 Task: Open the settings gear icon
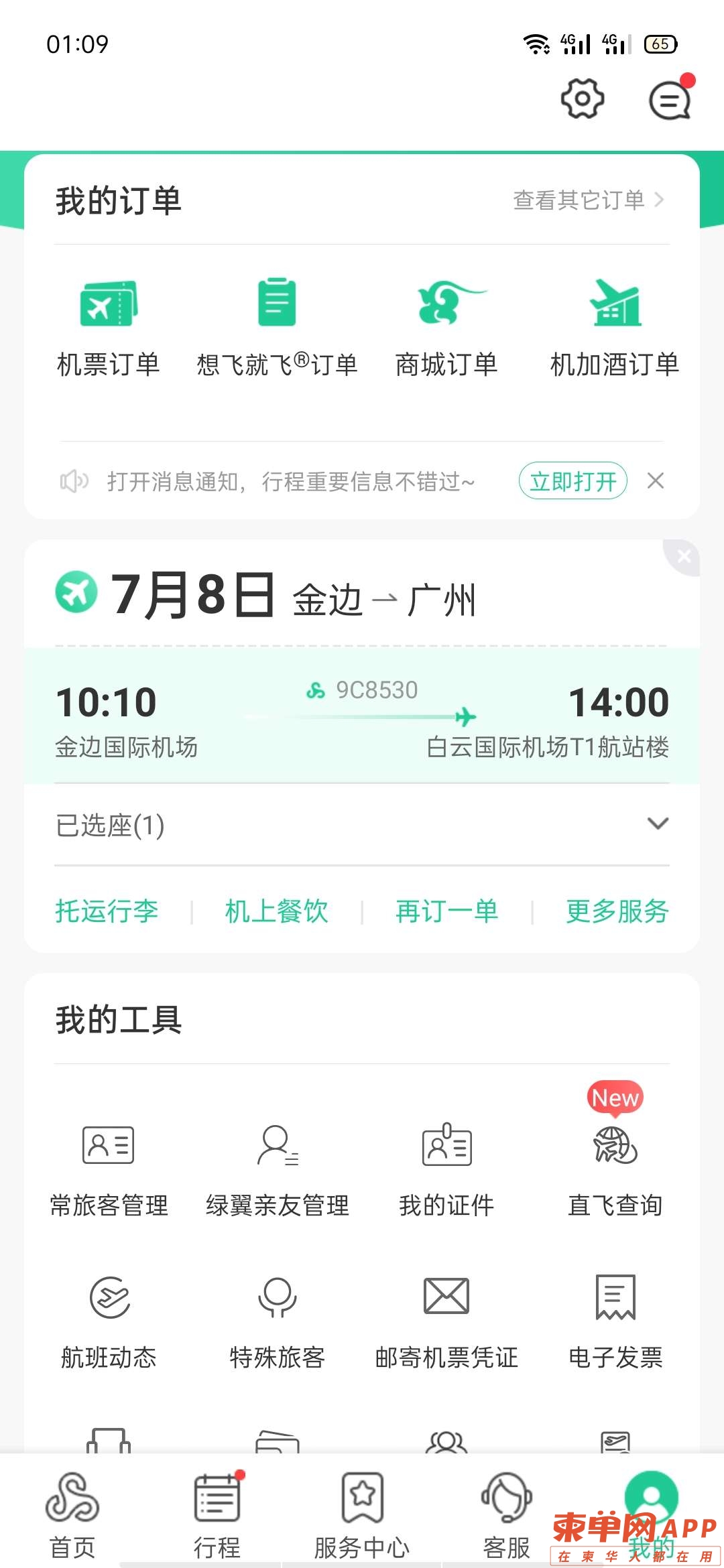(x=582, y=99)
